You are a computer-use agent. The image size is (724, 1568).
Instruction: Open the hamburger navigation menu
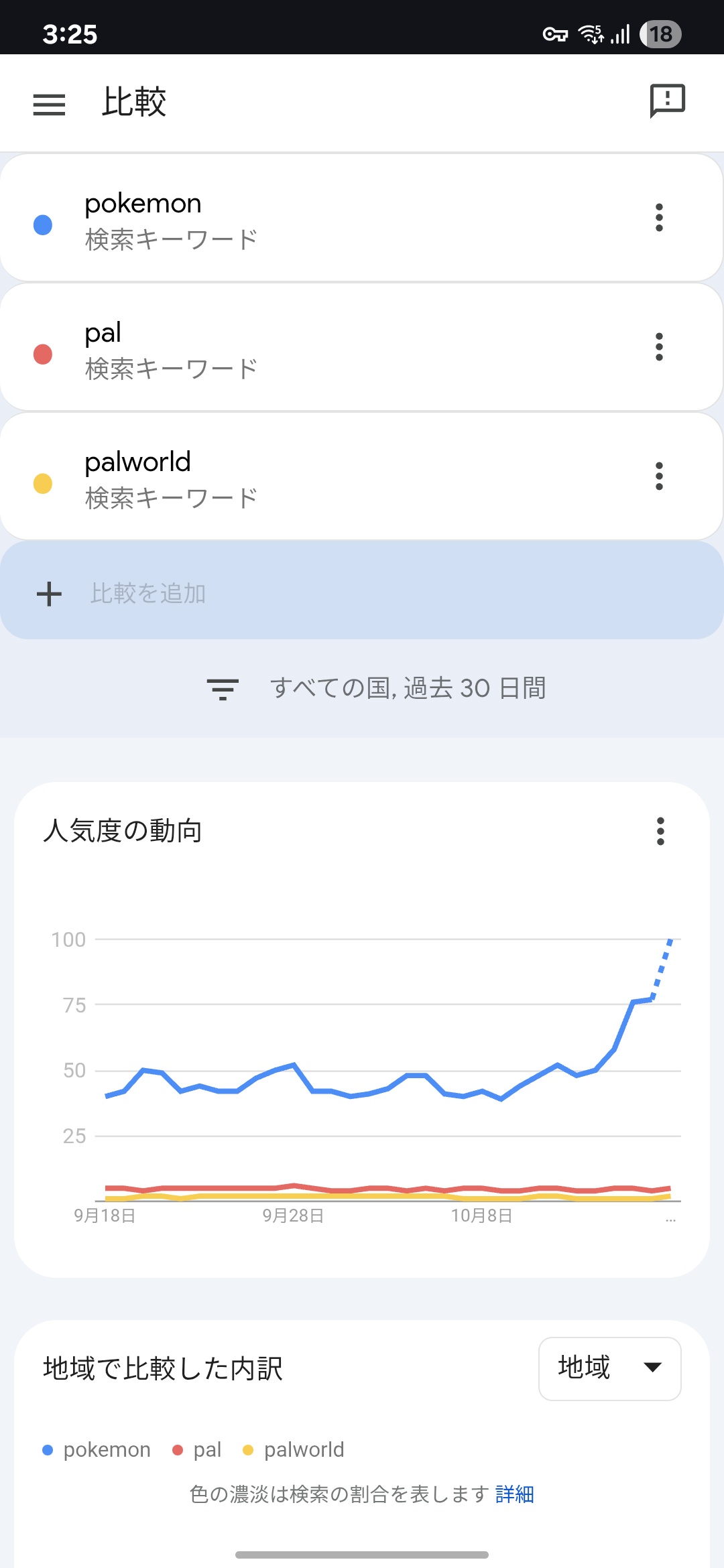tap(49, 105)
